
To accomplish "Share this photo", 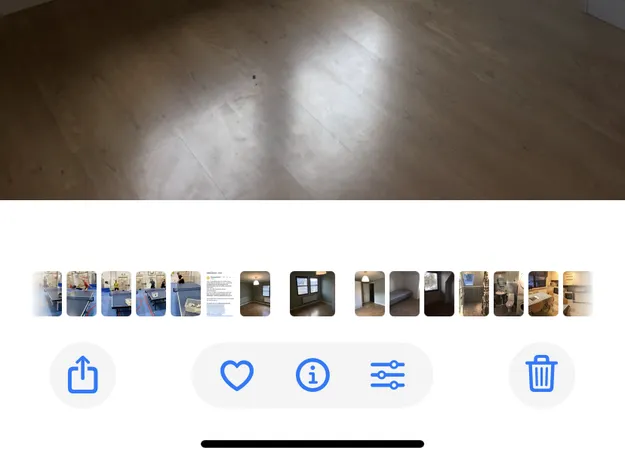I will (83, 375).
